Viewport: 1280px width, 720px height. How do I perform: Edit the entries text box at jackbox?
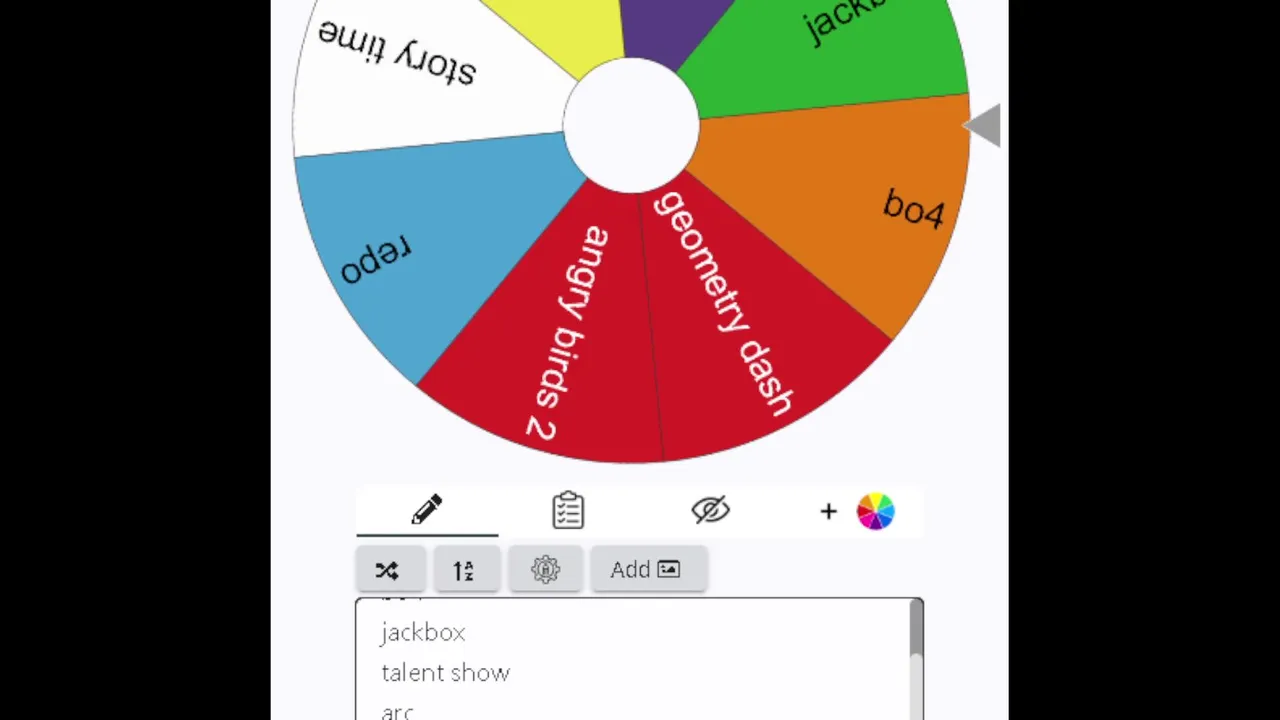click(x=423, y=633)
